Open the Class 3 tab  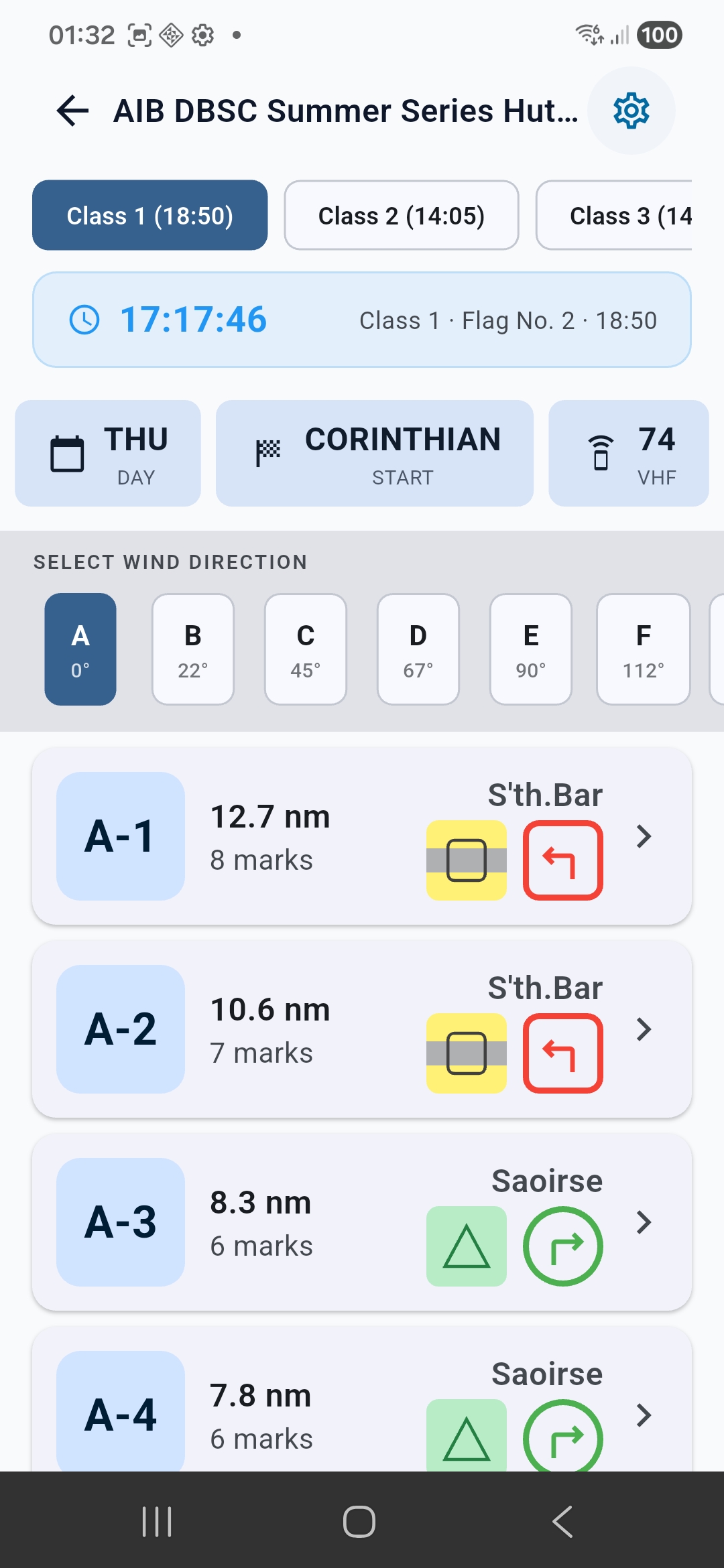(x=623, y=215)
